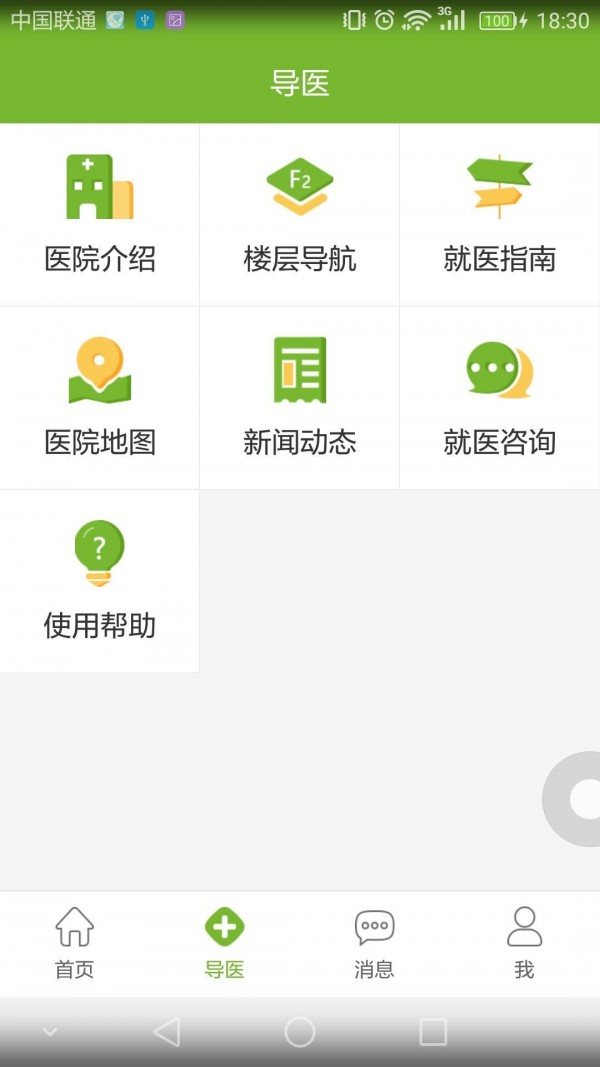Switch to the 消息 messages tab
The image size is (600, 1067).
(374, 943)
